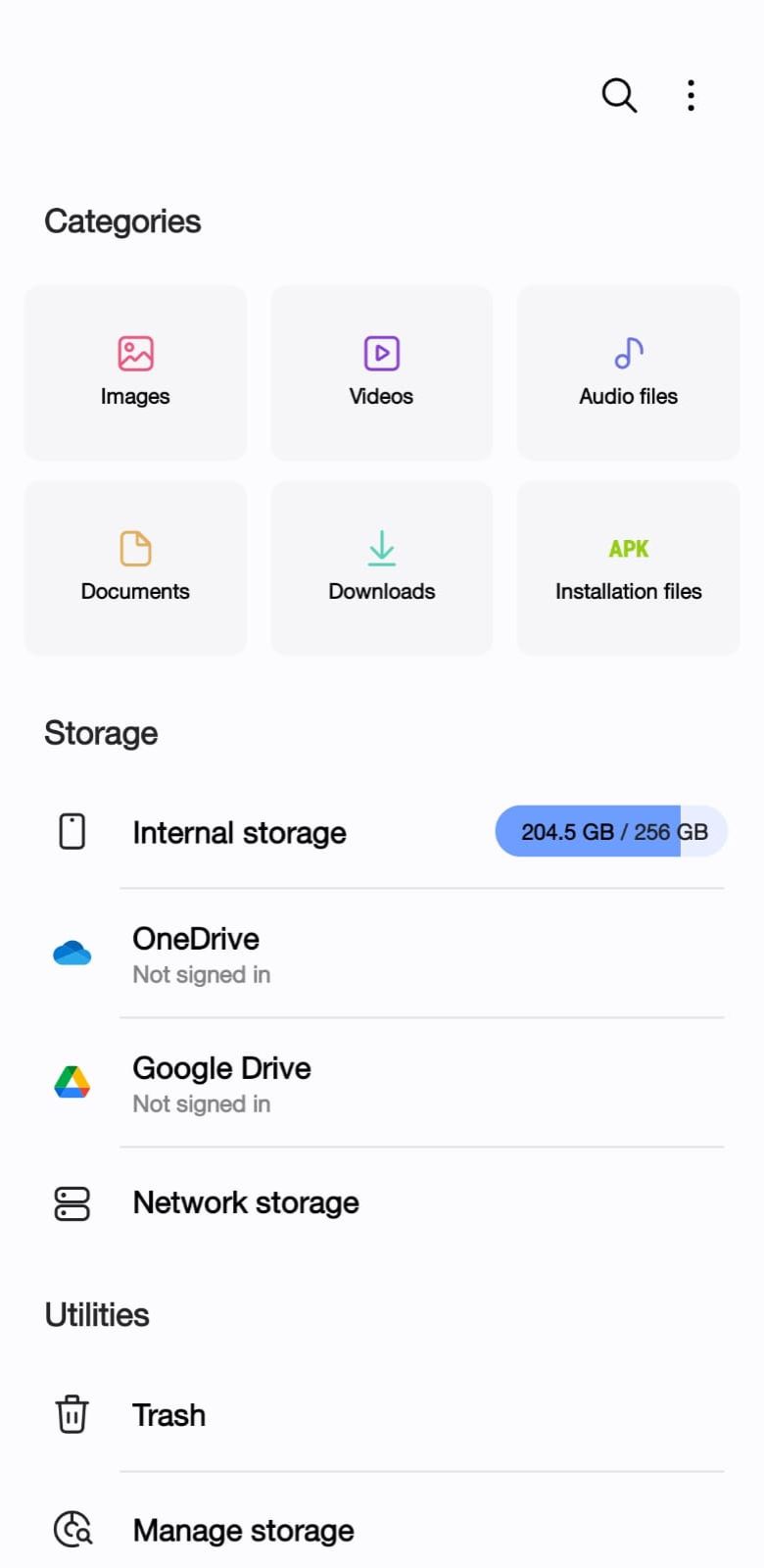Browse the Videos category

(381, 372)
